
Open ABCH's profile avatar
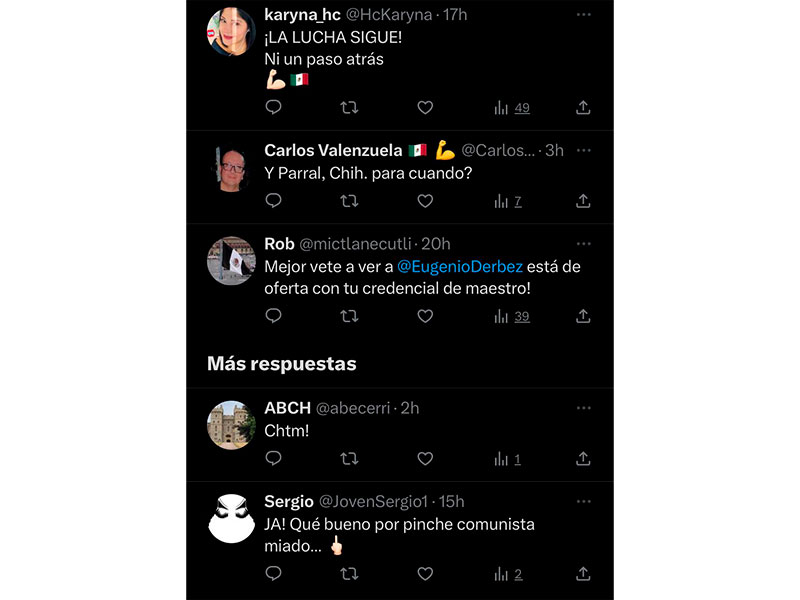click(231, 425)
